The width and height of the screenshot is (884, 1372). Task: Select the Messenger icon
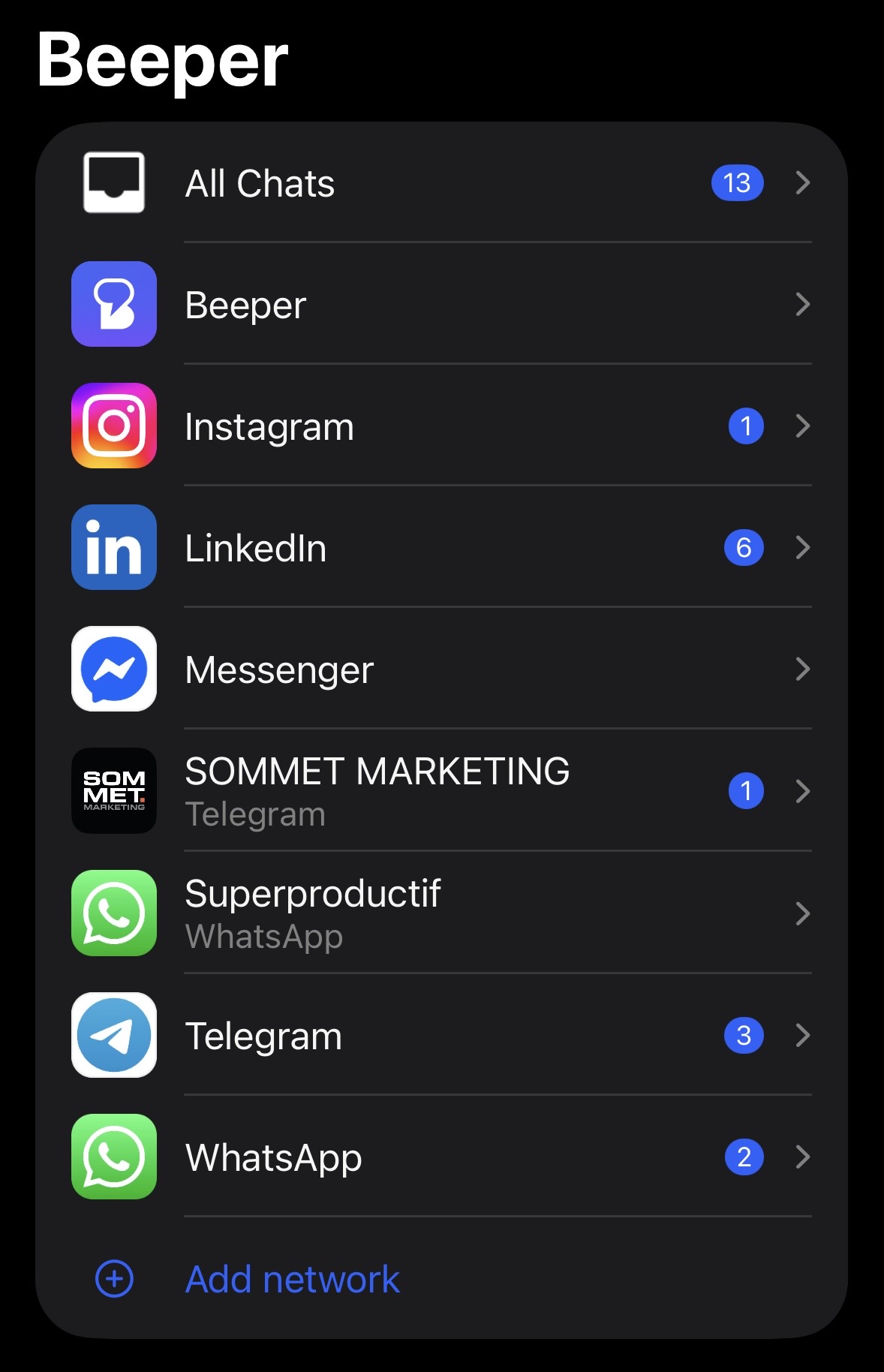pyautogui.click(x=113, y=669)
